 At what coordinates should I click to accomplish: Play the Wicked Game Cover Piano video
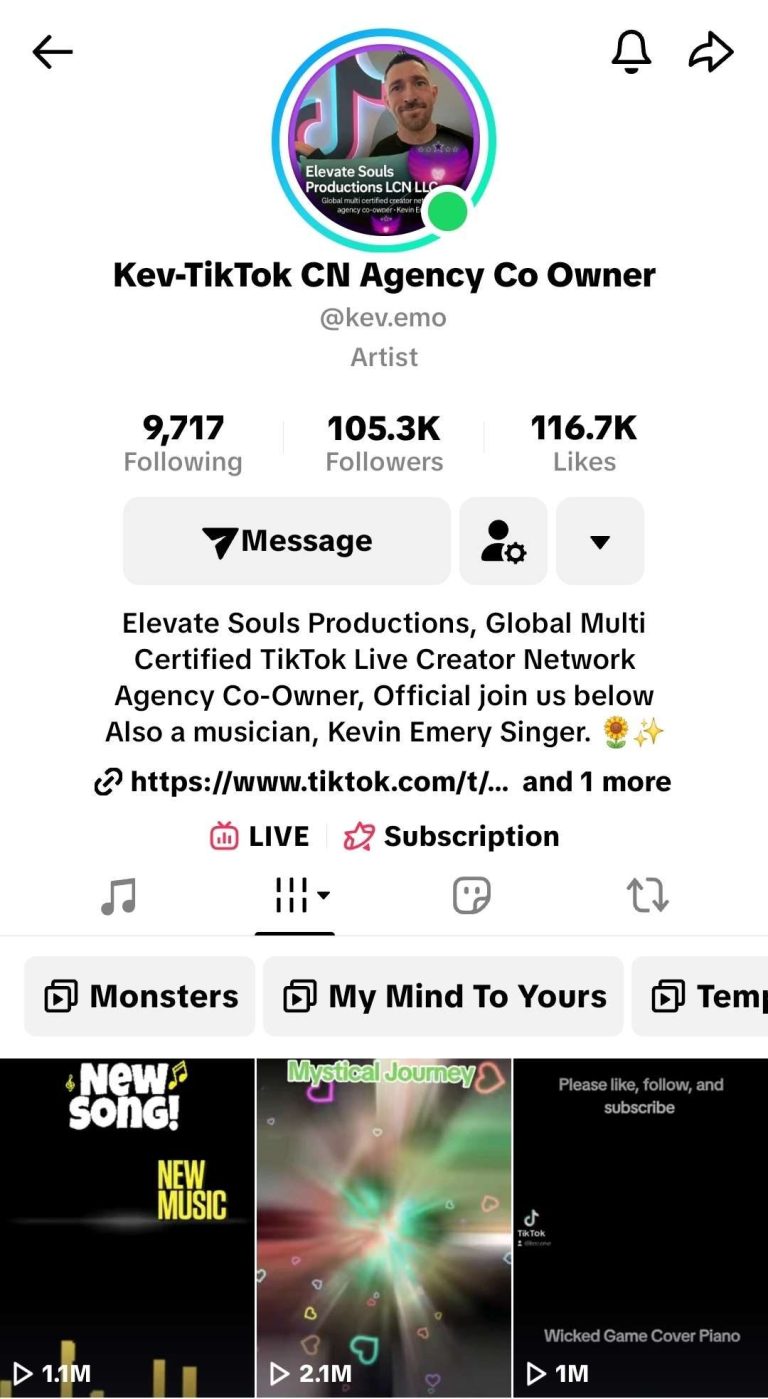pos(641,1228)
